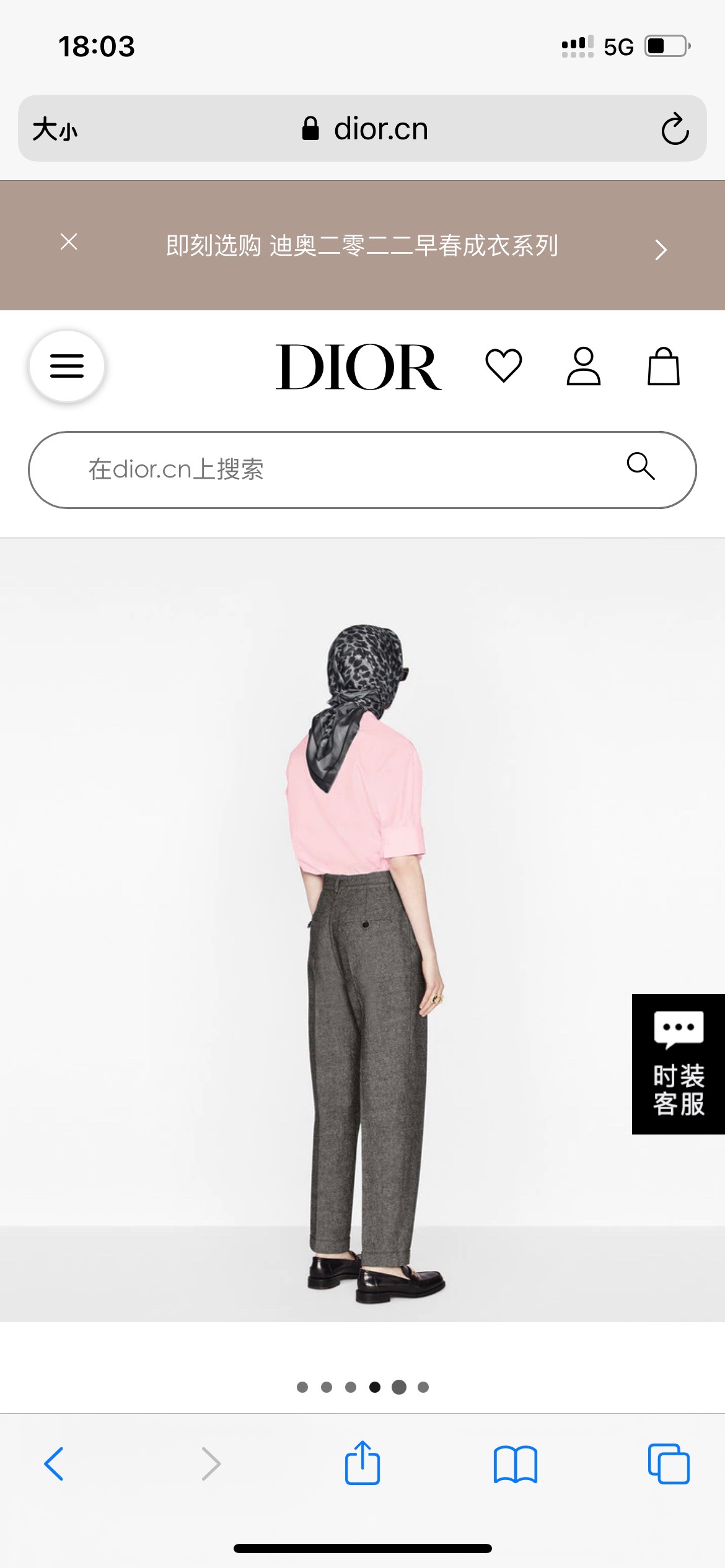Image resolution: width=725 pixels, height=1568 pixels.
Task: Open the 大小 text size menu
Action: pyautogui.click(x=55, y=129)
